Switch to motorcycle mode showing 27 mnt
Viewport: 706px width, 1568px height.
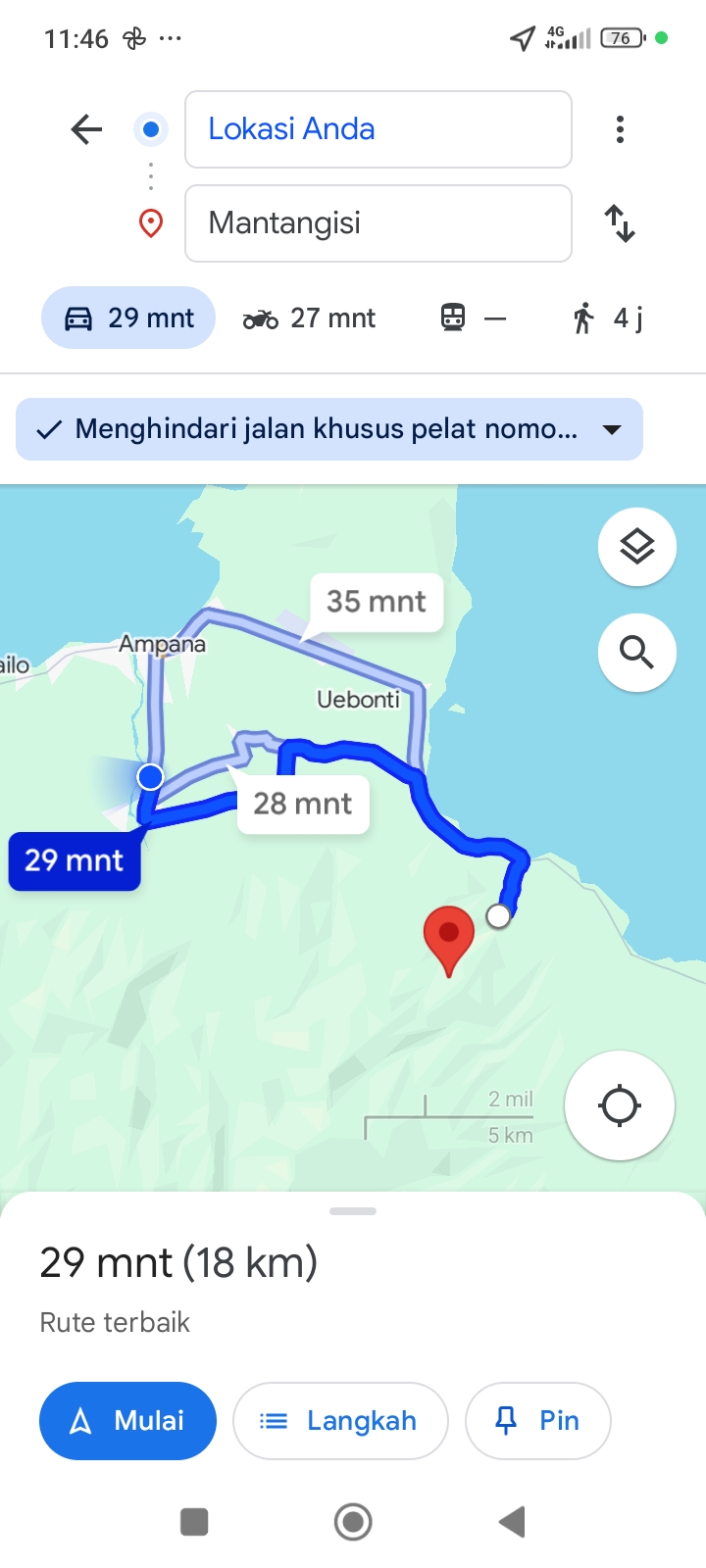[x=309, y=318]
